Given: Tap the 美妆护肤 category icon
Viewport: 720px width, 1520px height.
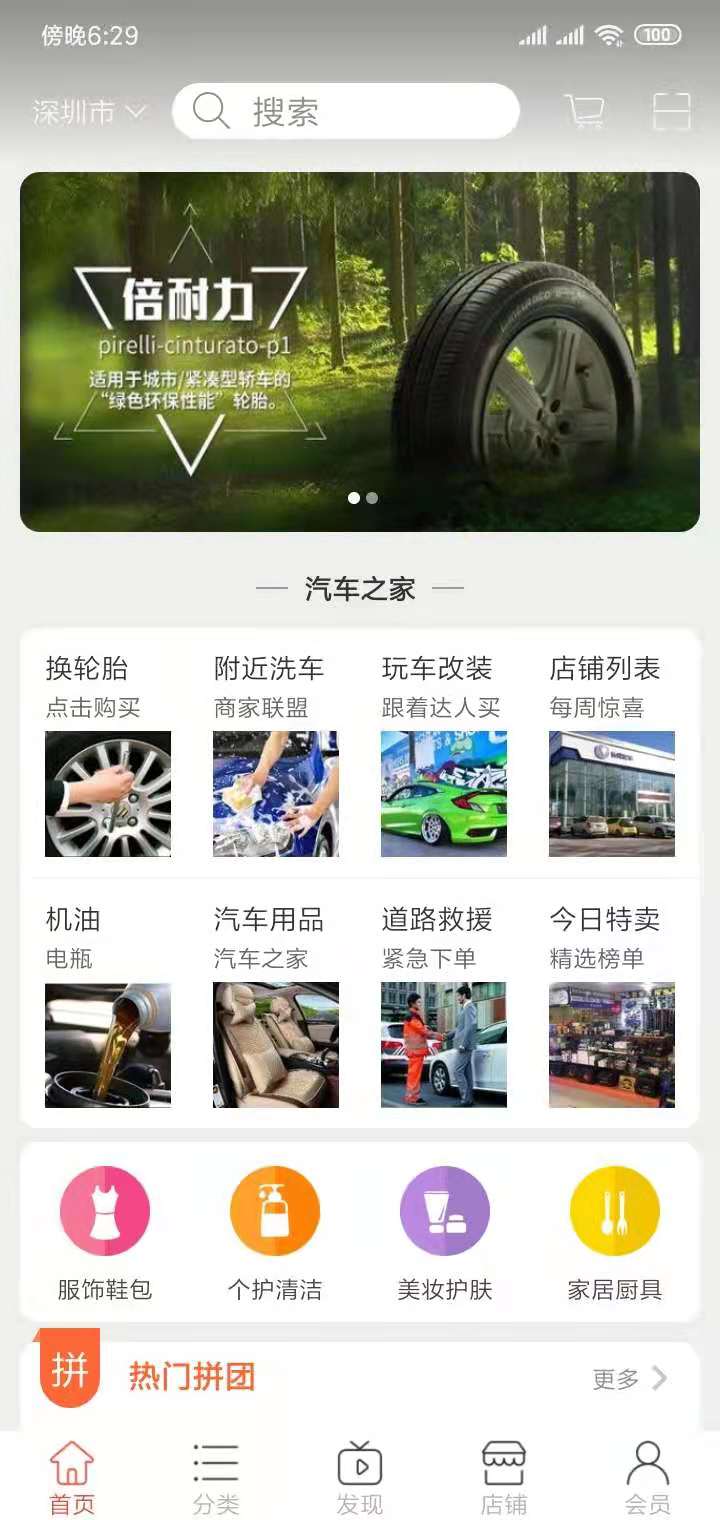Looking at the screenshot, I should (444, 1211).
